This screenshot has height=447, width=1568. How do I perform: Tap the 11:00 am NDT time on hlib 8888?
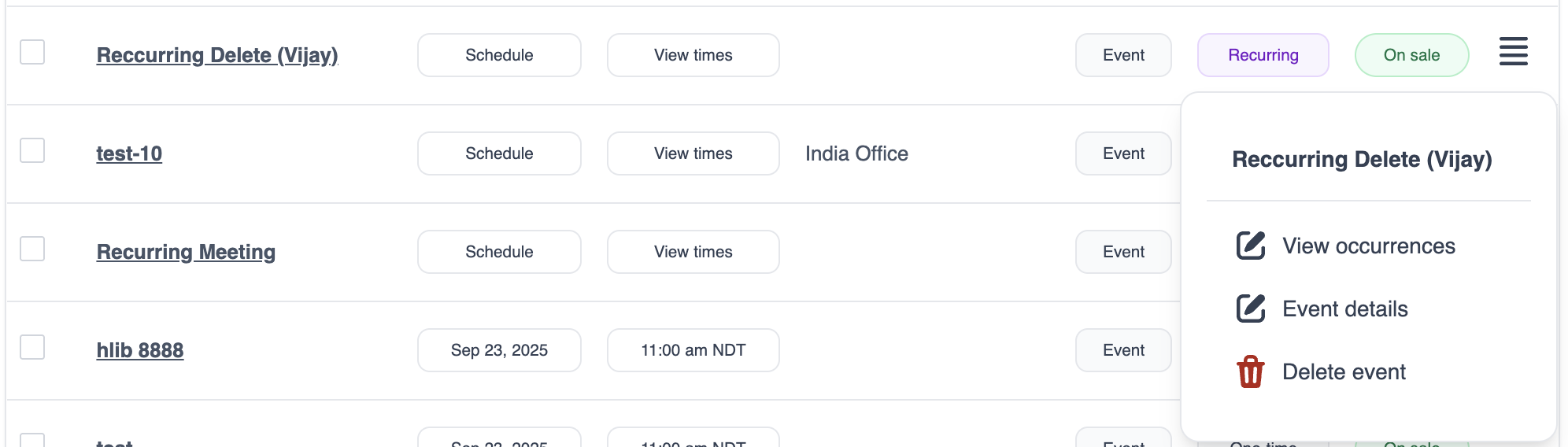[x=693, y=350]
